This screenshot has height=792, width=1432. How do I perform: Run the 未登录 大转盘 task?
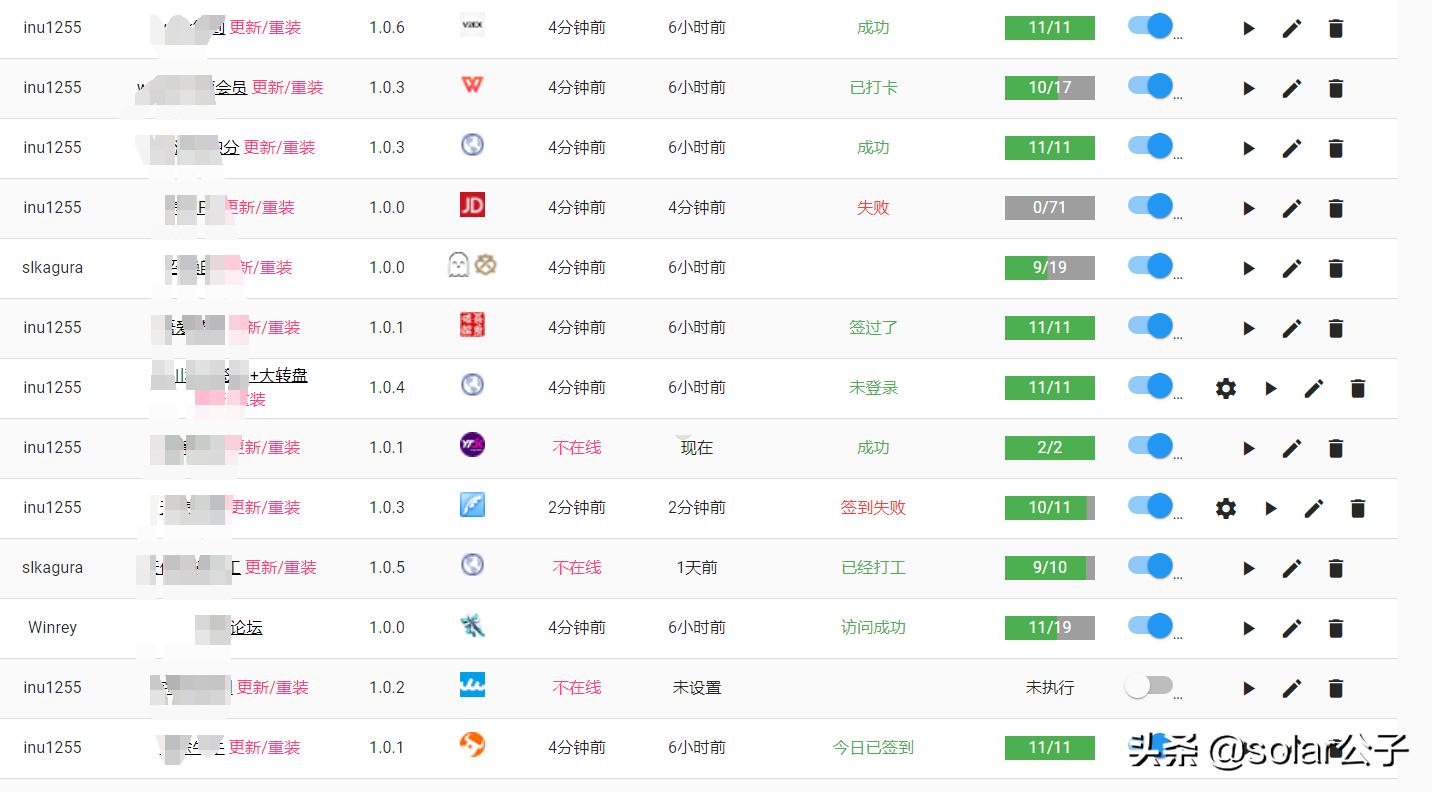coord(1270,389)
